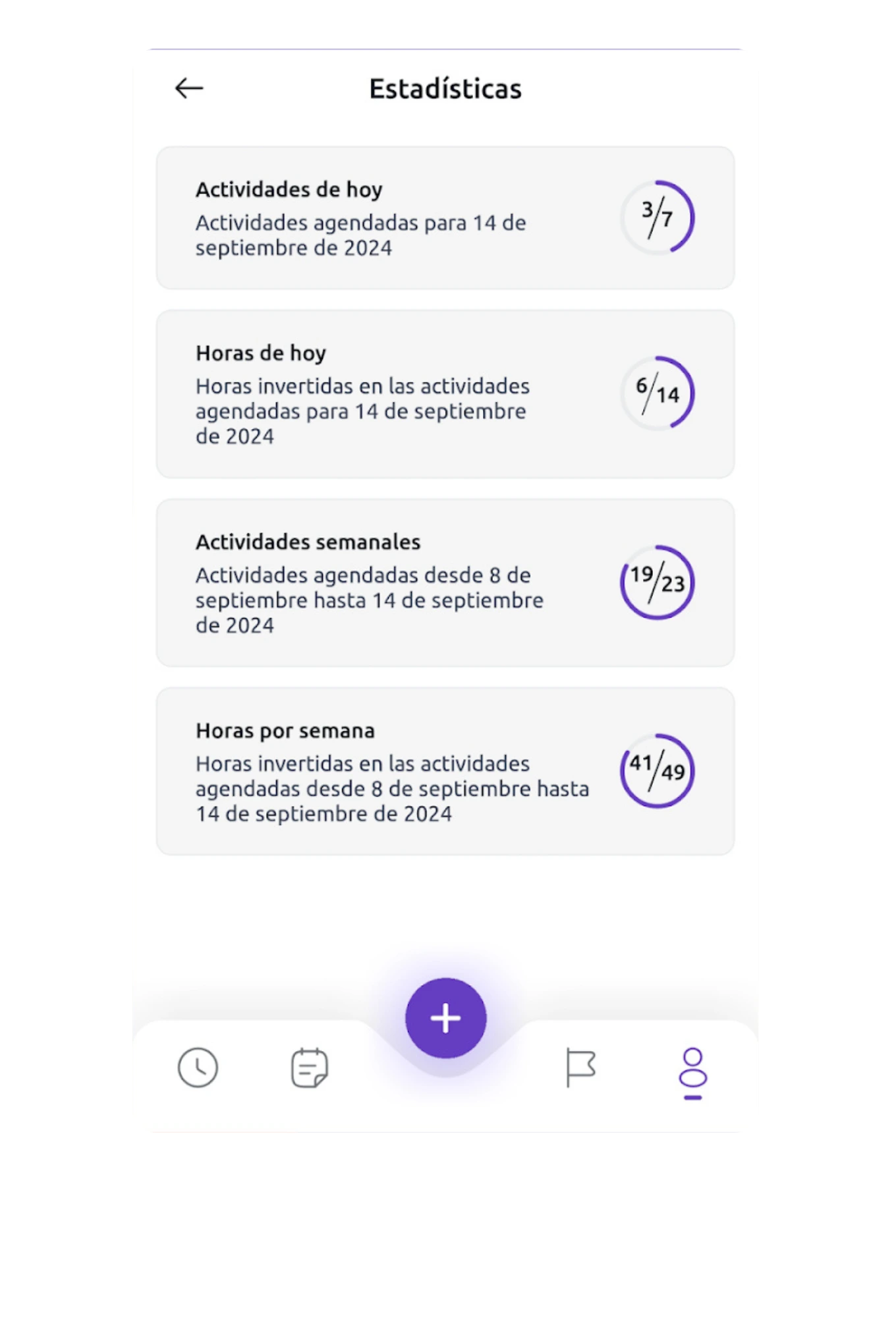The image size is (896, 1318).
Task: Tap the 41/49 weekly hours progress circle
Action: (x=658, y=772)
